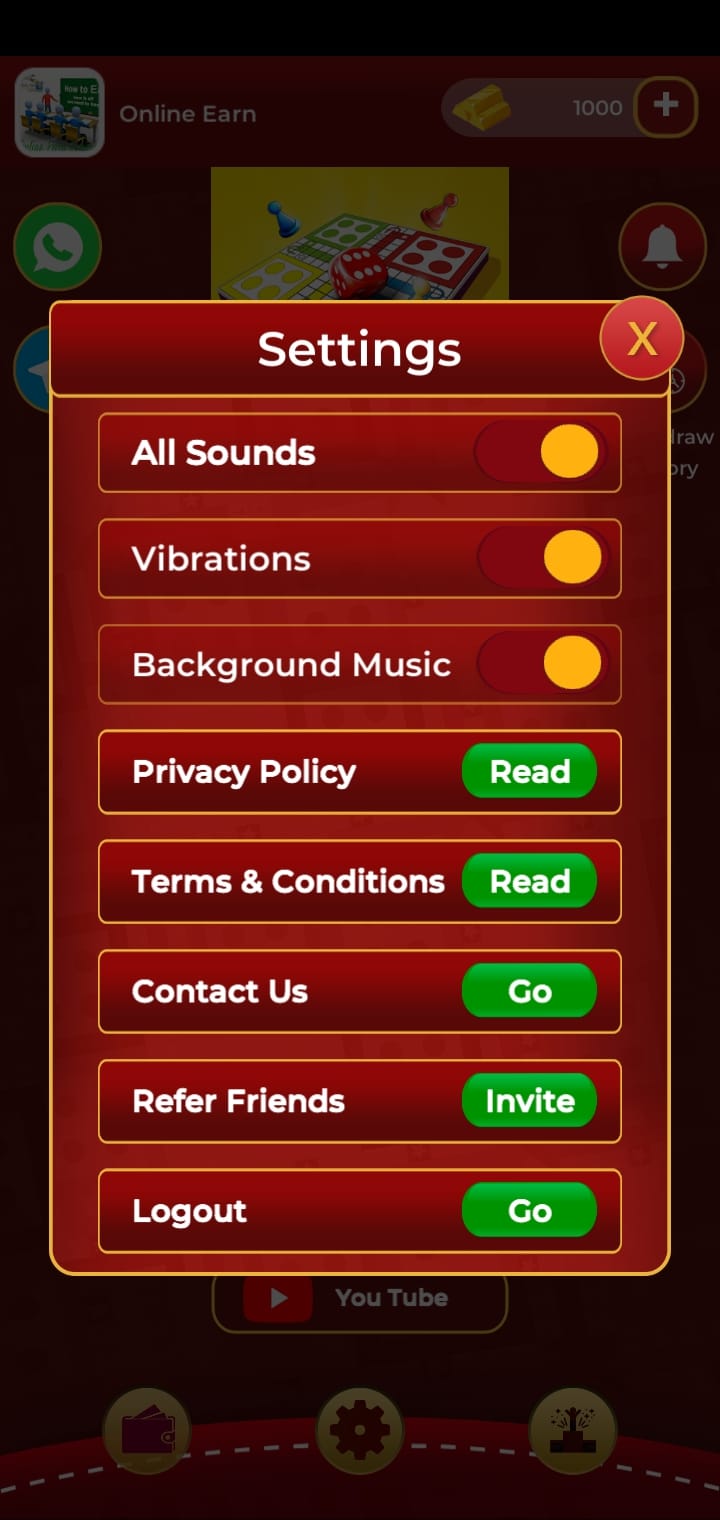Invite friends via Refer Friends
This screenshot has width=720, height=1520.
click(530, 1101)
